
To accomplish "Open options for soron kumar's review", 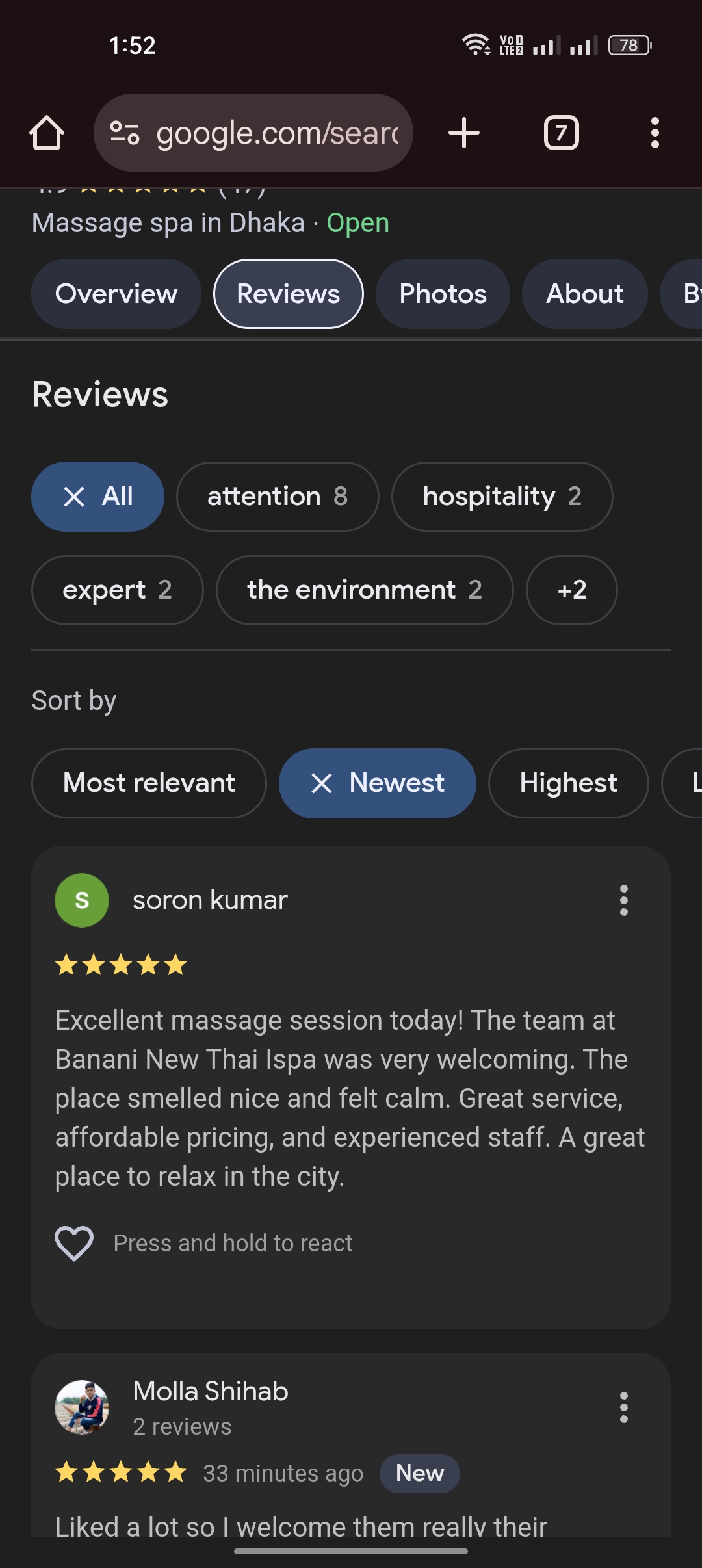I will point(623,900).
